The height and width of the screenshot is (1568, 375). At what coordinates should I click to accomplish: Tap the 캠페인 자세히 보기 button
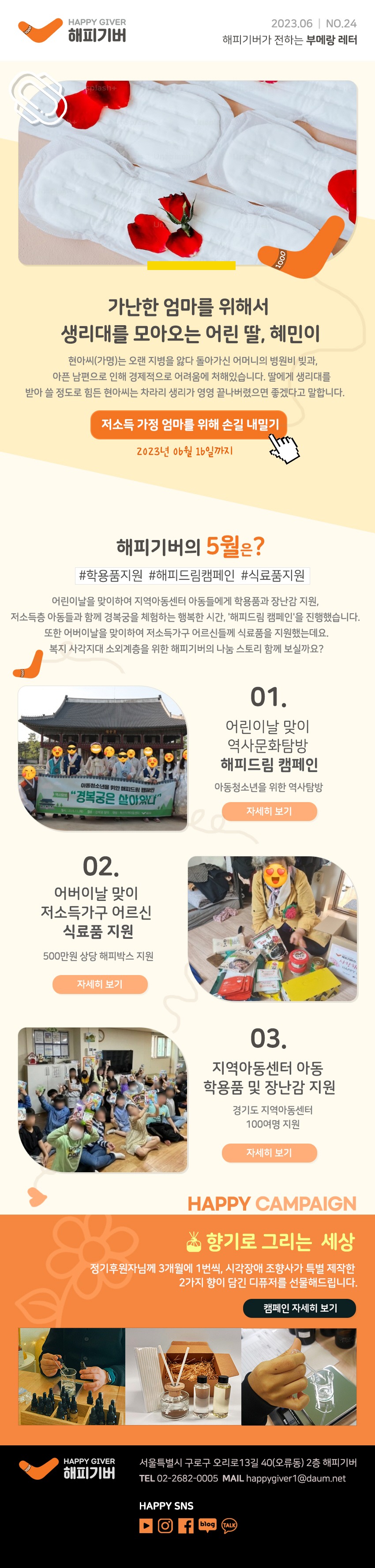(x=300, y=1308)
